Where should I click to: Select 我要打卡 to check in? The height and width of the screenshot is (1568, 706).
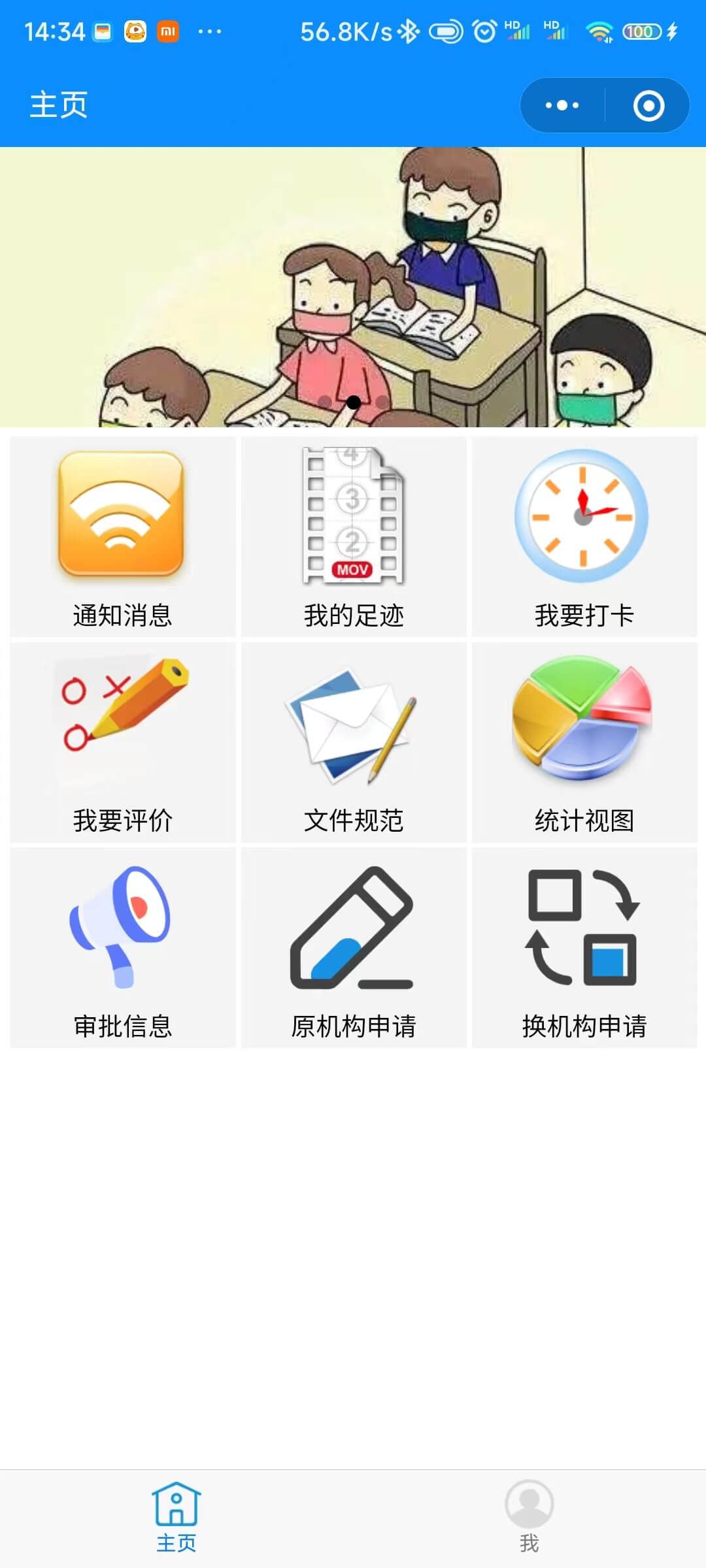click(584, 536)
